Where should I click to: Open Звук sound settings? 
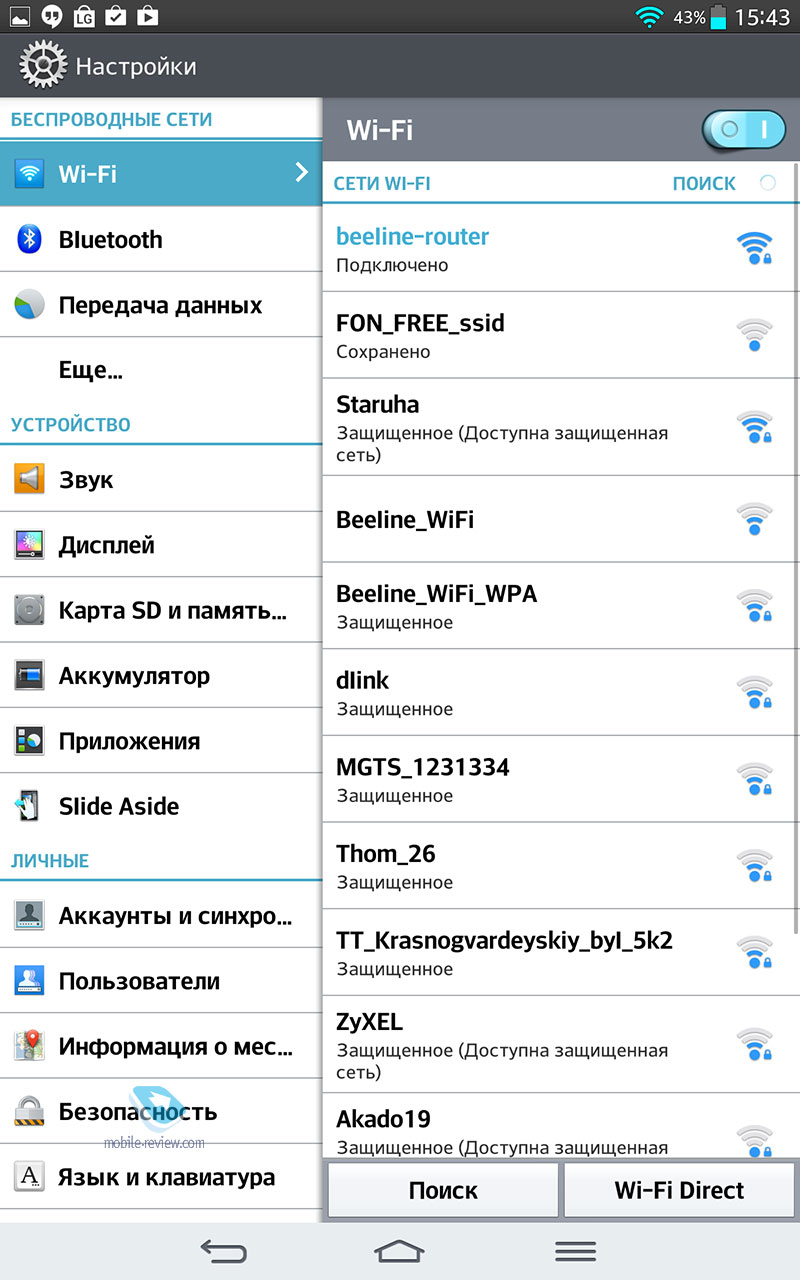[161, 479]
